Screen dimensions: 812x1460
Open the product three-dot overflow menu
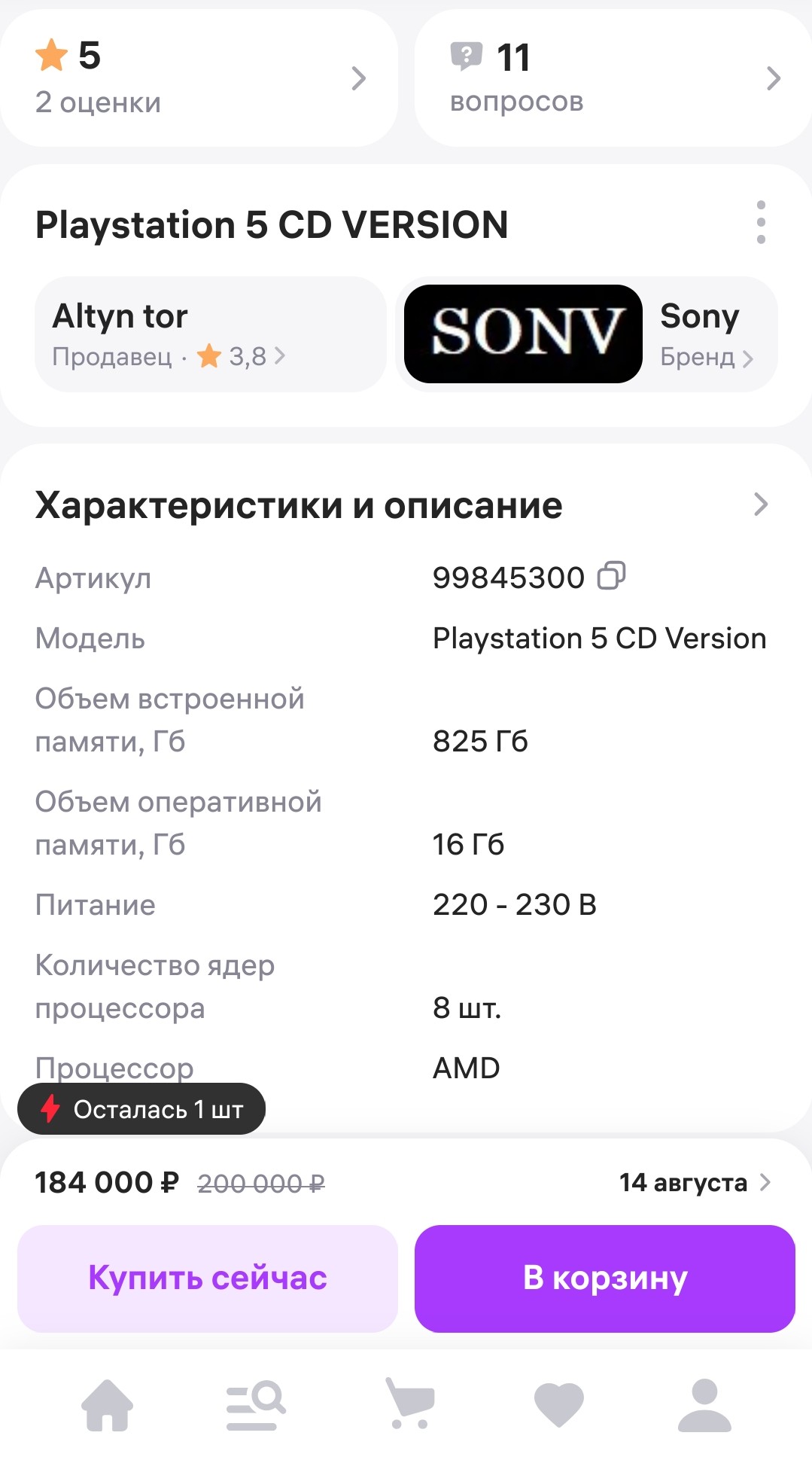point(761,222)
